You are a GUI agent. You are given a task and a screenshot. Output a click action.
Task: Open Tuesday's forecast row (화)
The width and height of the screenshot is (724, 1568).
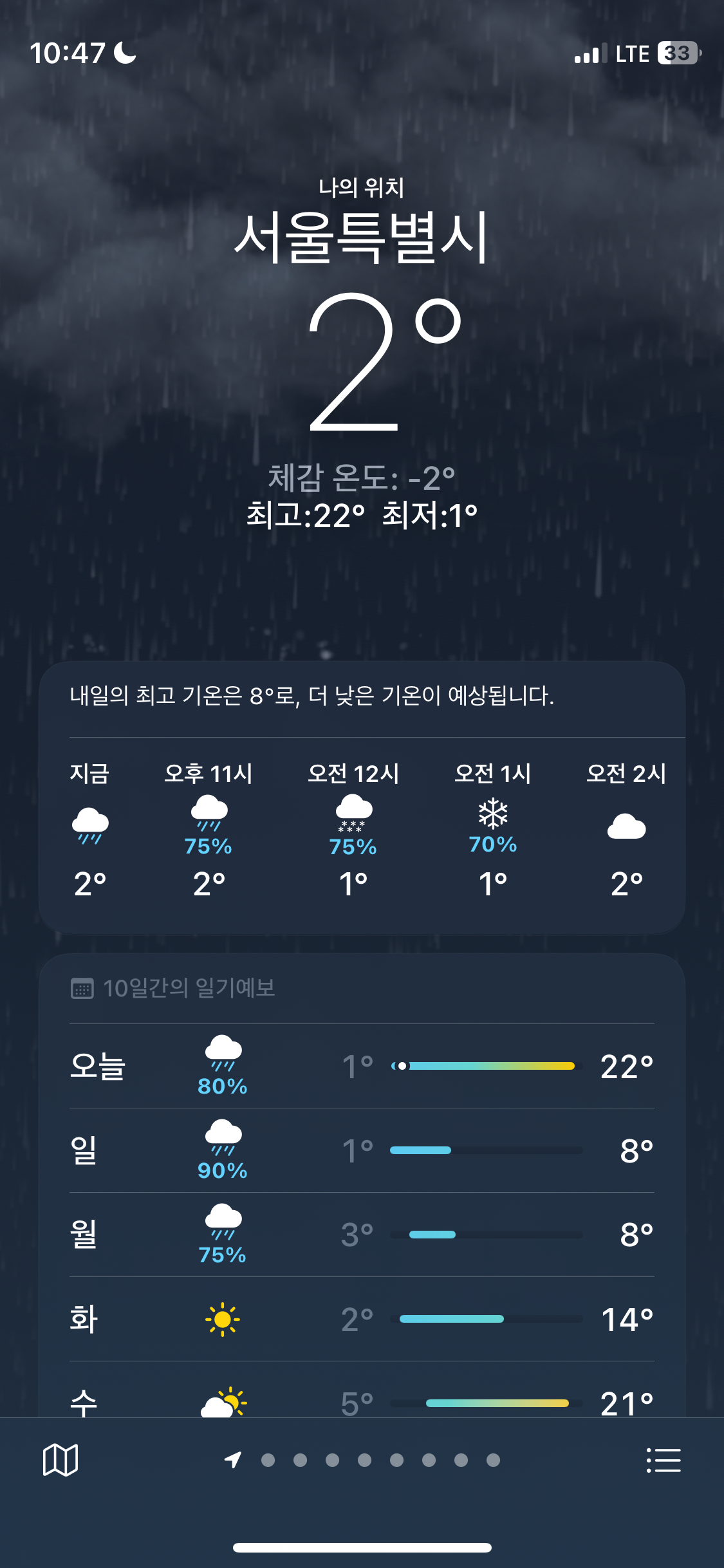tap(362, 1319)
